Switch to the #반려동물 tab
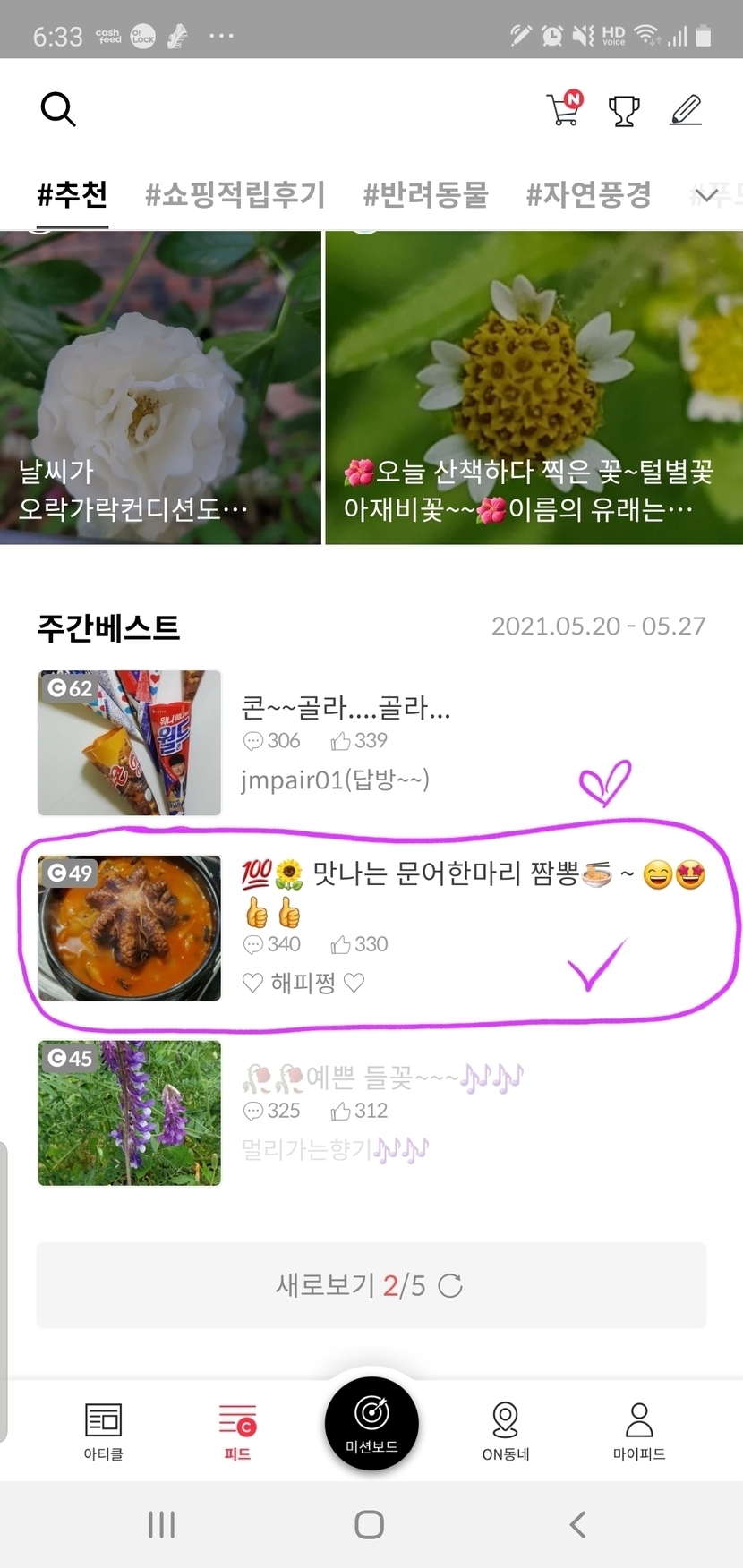This screenshot has height=1568, width=743. coord(425,194)
